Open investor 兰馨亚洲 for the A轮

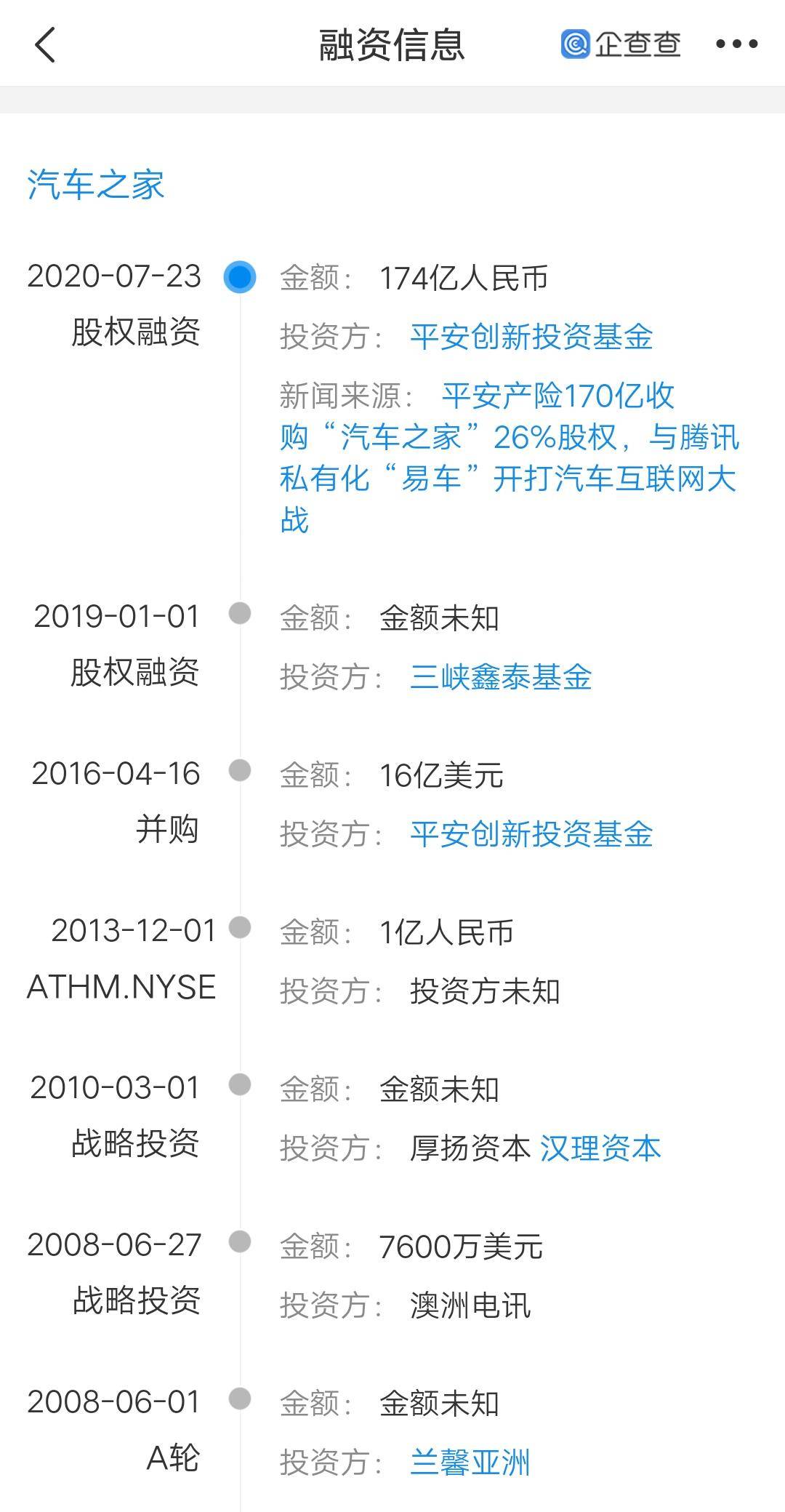(x=470, y=1463)
